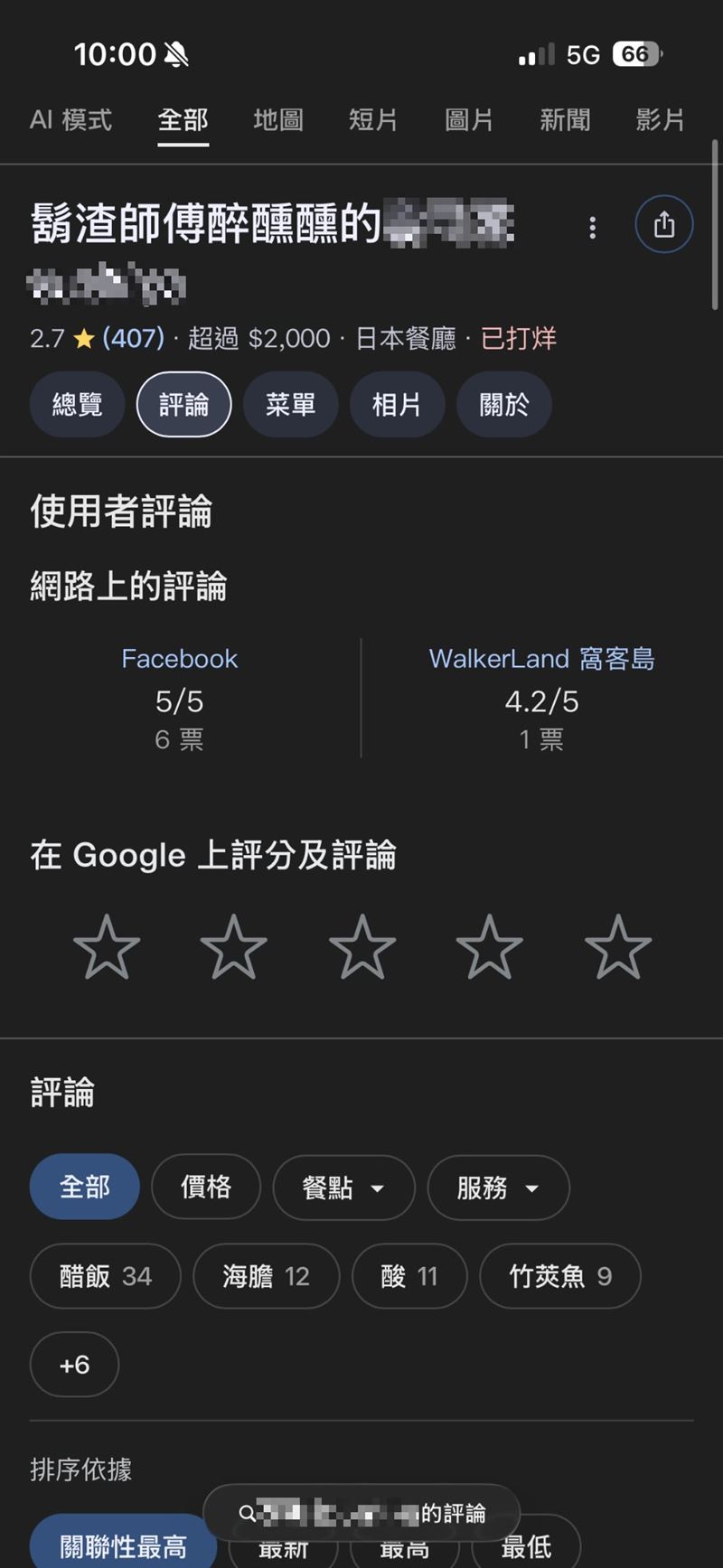The image size is (723, 1568).
Task: Expand the 服務 filter dropdown
Action: pos(498,1188)
